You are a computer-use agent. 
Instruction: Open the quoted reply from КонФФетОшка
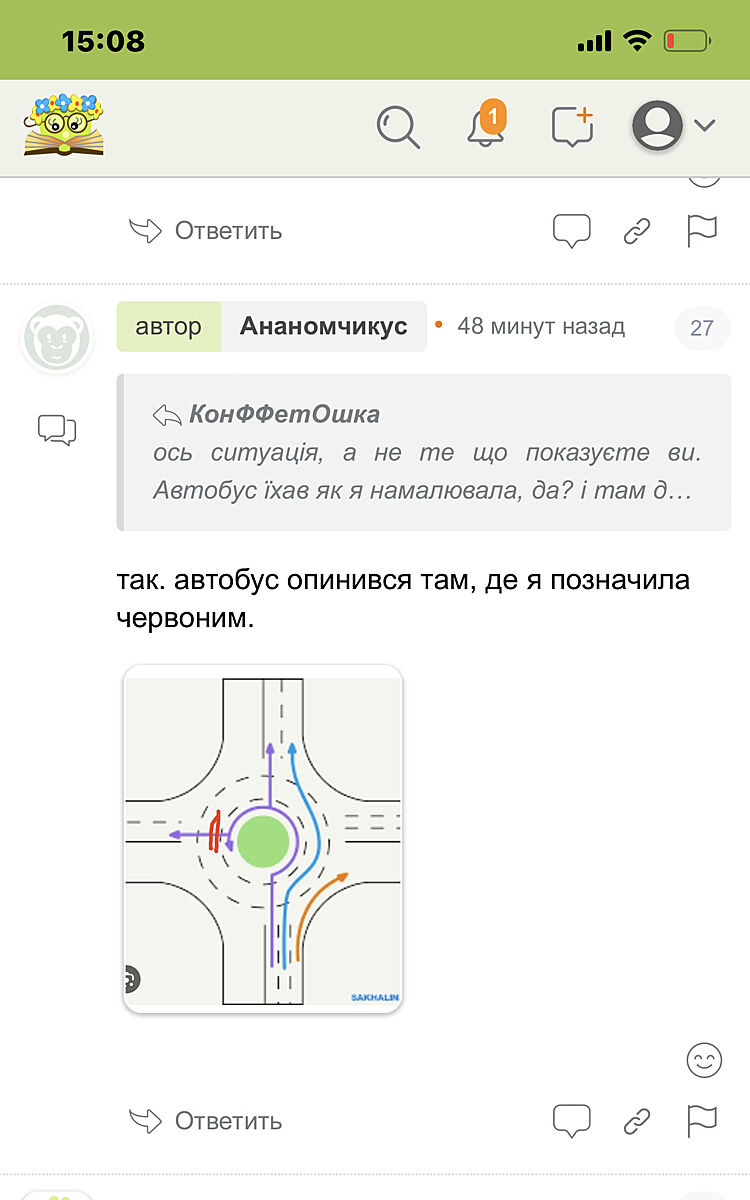click(x=424, y=452)
